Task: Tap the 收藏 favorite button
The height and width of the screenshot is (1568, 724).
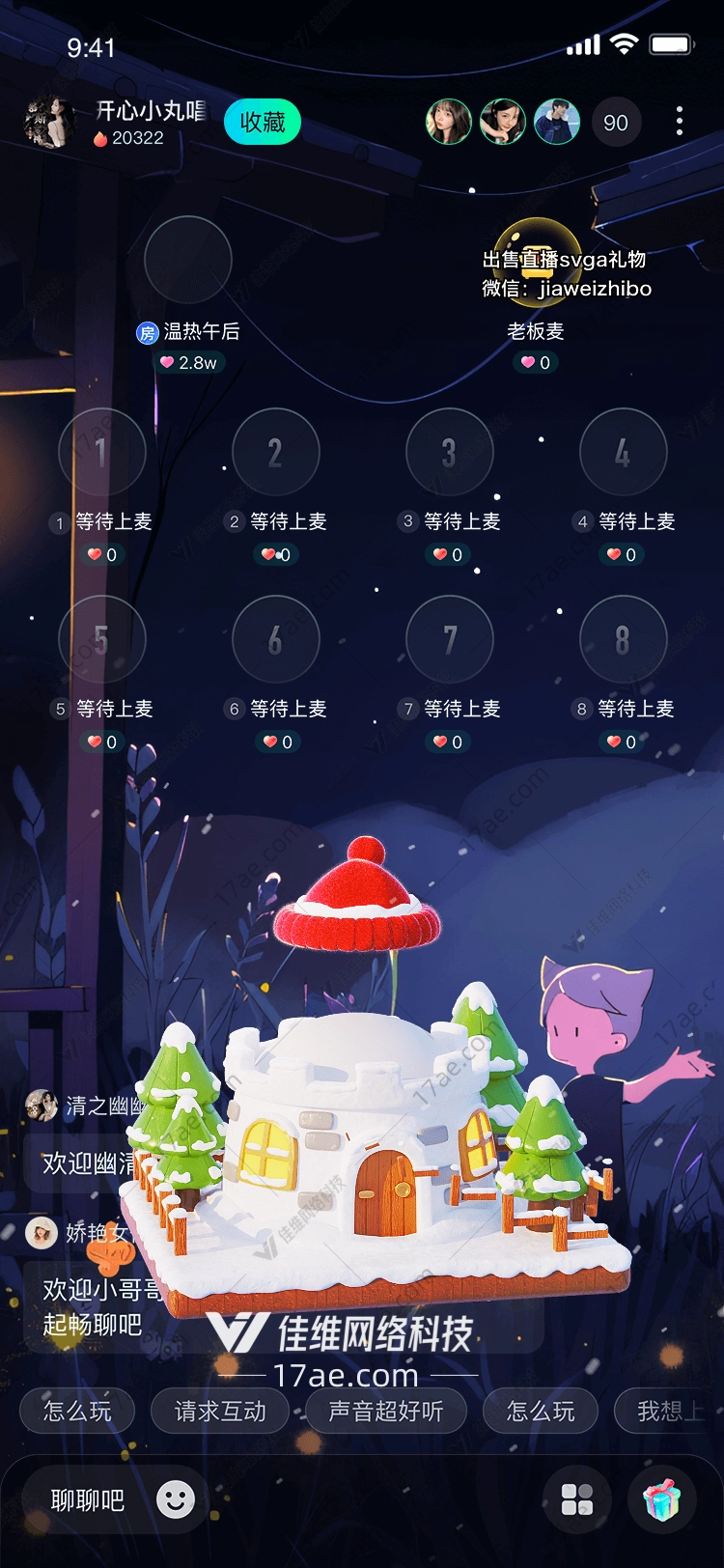Action: 263,123
